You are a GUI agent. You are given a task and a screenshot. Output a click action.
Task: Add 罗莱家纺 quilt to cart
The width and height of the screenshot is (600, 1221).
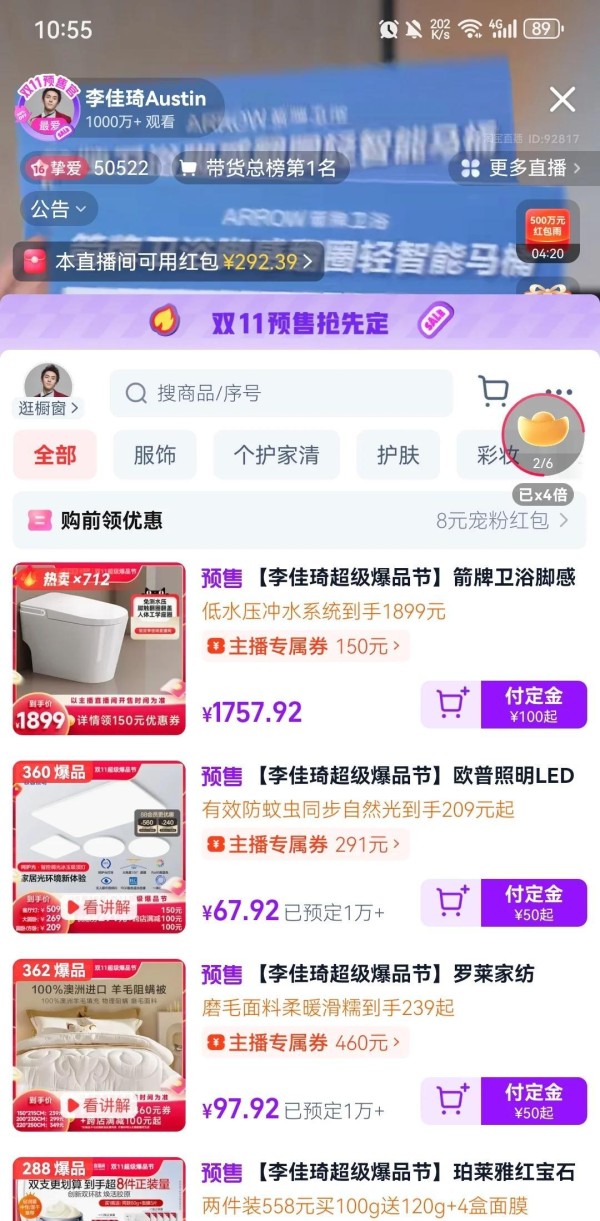tap(451, 1101)
